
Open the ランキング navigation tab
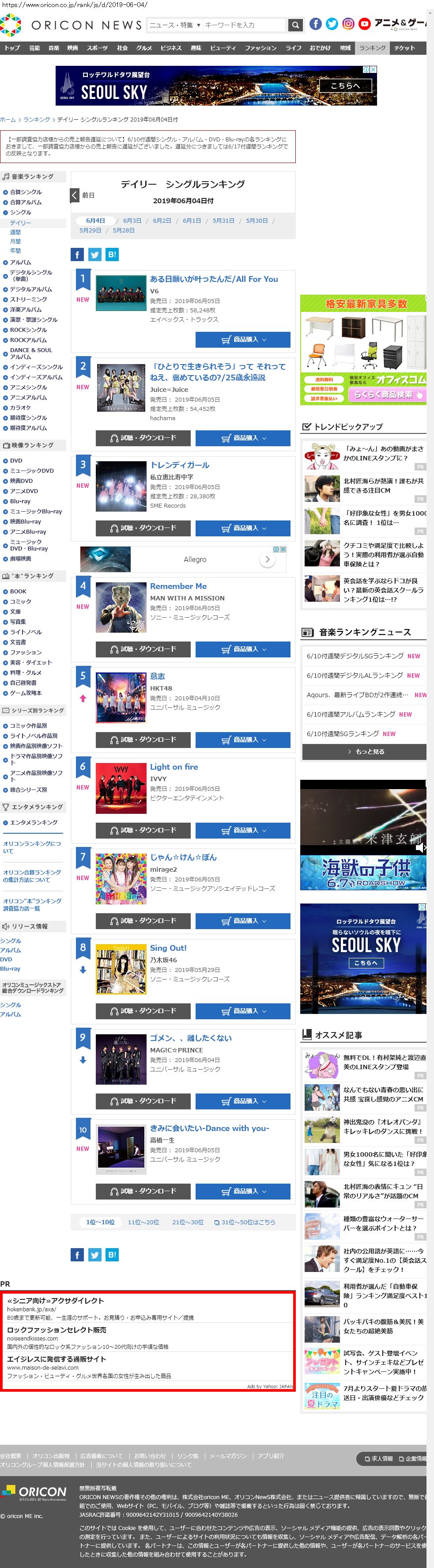pyautogui.click(x=372, y=48)
